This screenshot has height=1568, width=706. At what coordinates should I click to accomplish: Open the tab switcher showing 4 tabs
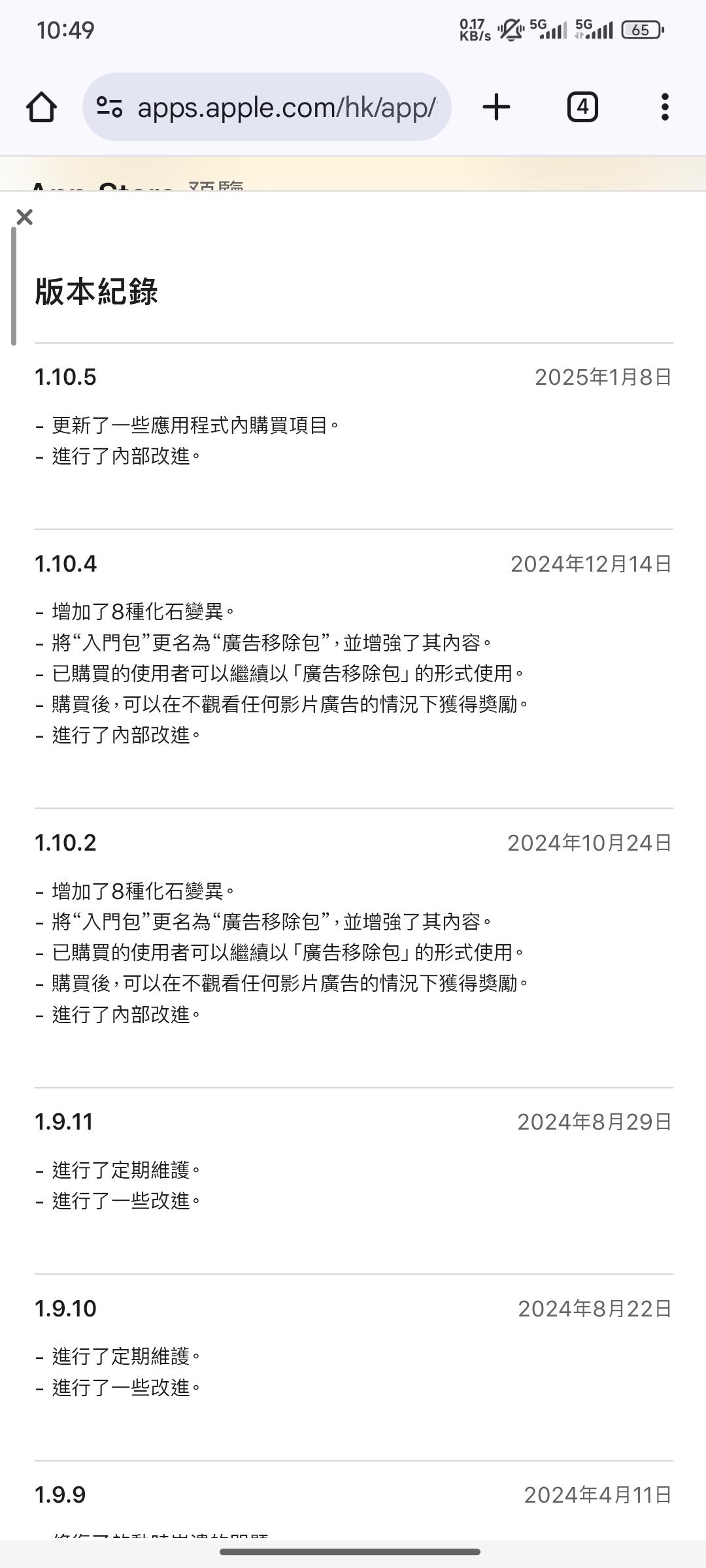tap(582, 107)
